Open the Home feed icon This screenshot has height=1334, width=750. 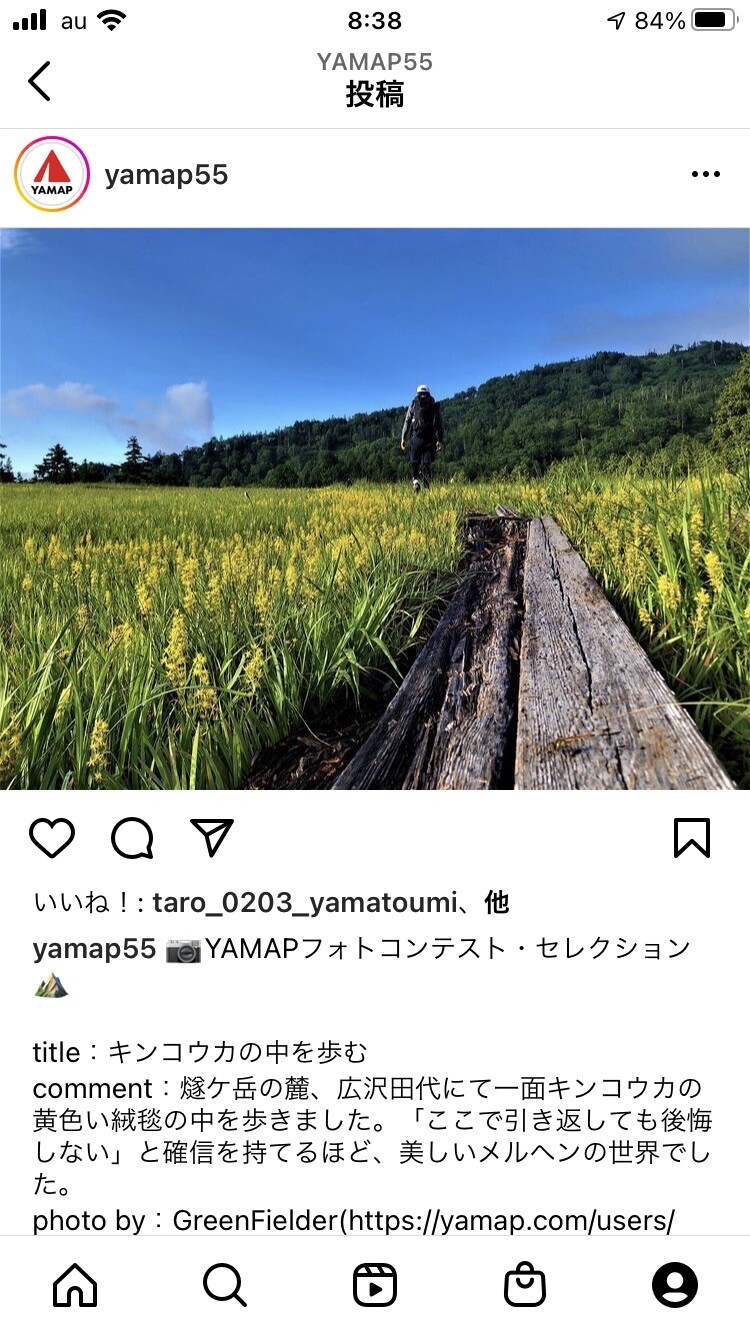(74, 1286)
